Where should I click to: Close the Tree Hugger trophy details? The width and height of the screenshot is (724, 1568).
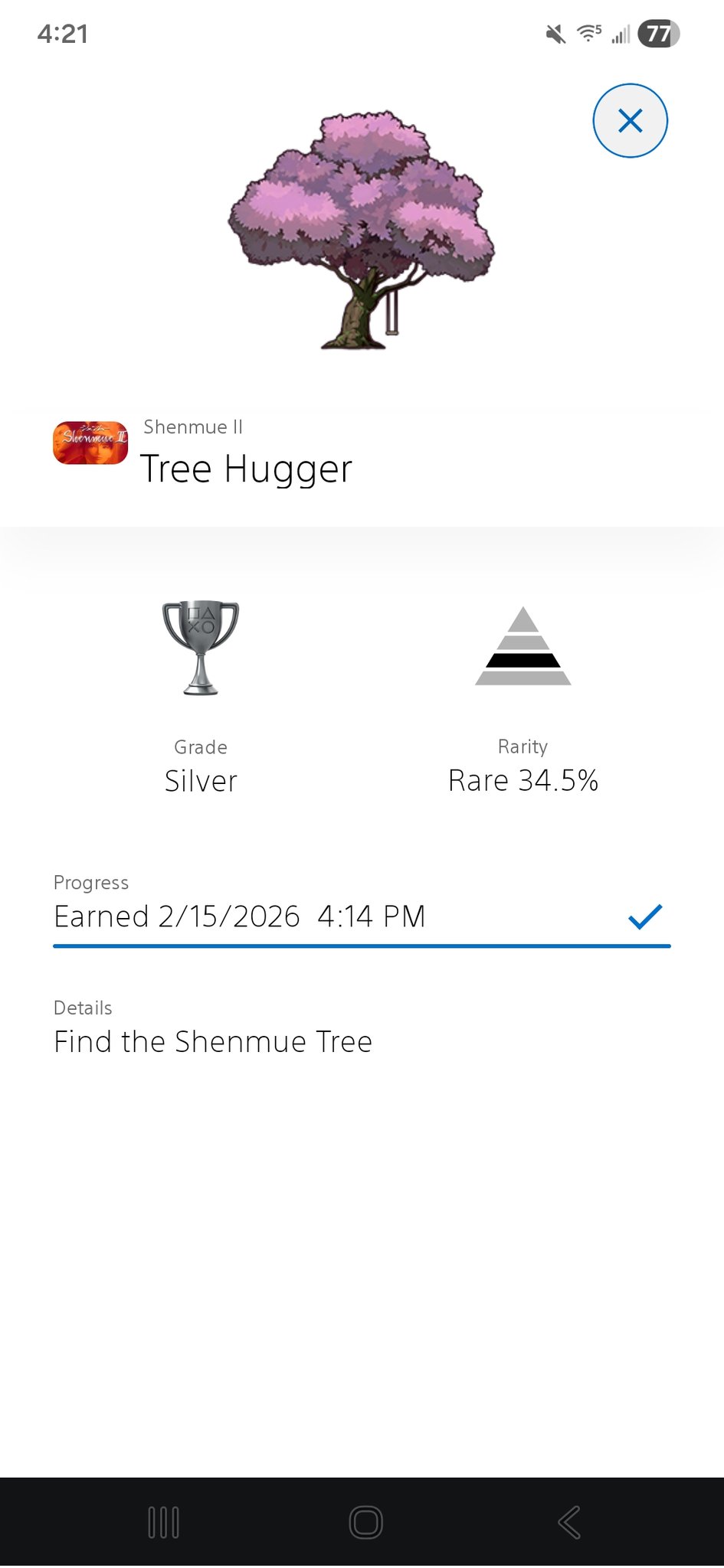coord(630,121)
